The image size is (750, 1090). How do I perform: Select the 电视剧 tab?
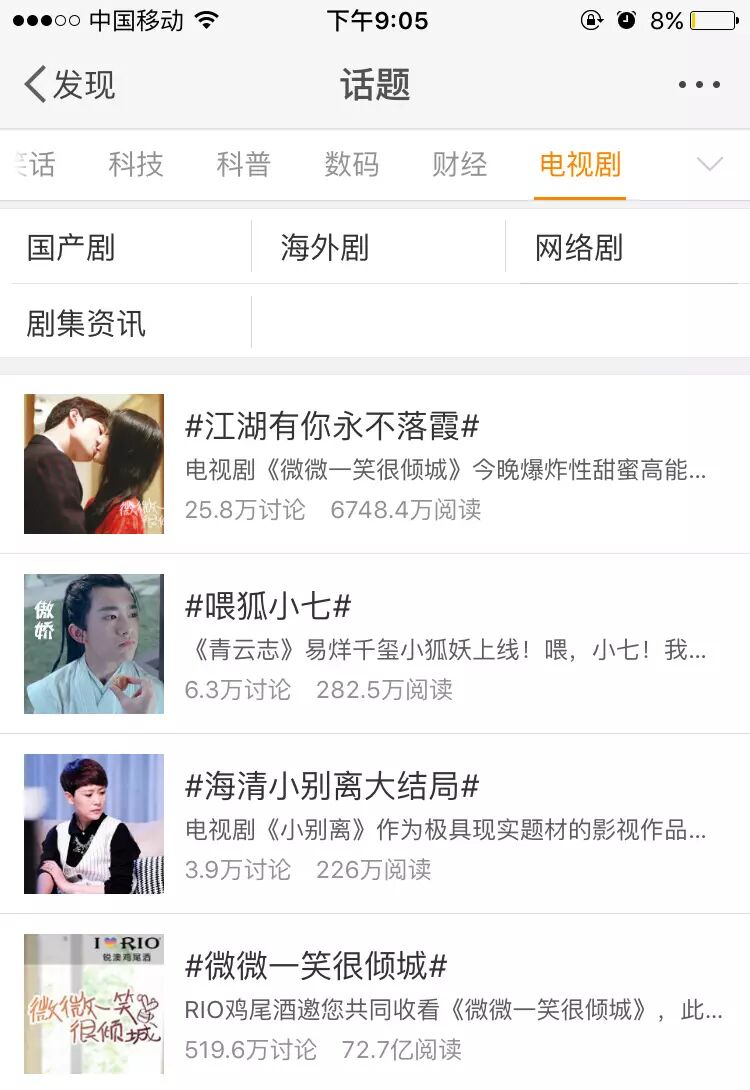(580, 165)
